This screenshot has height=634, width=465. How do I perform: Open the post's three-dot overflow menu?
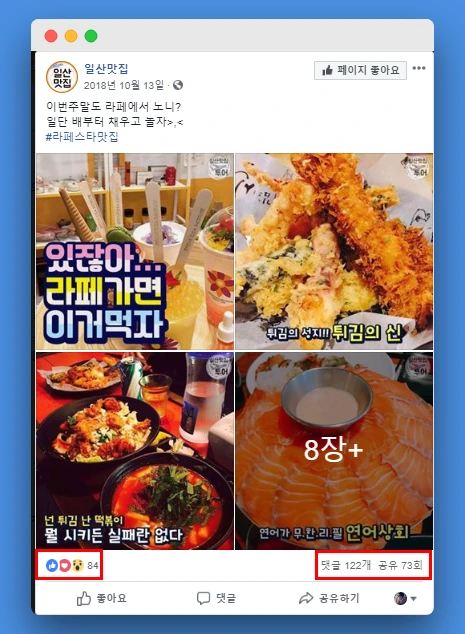coord(419,68)
